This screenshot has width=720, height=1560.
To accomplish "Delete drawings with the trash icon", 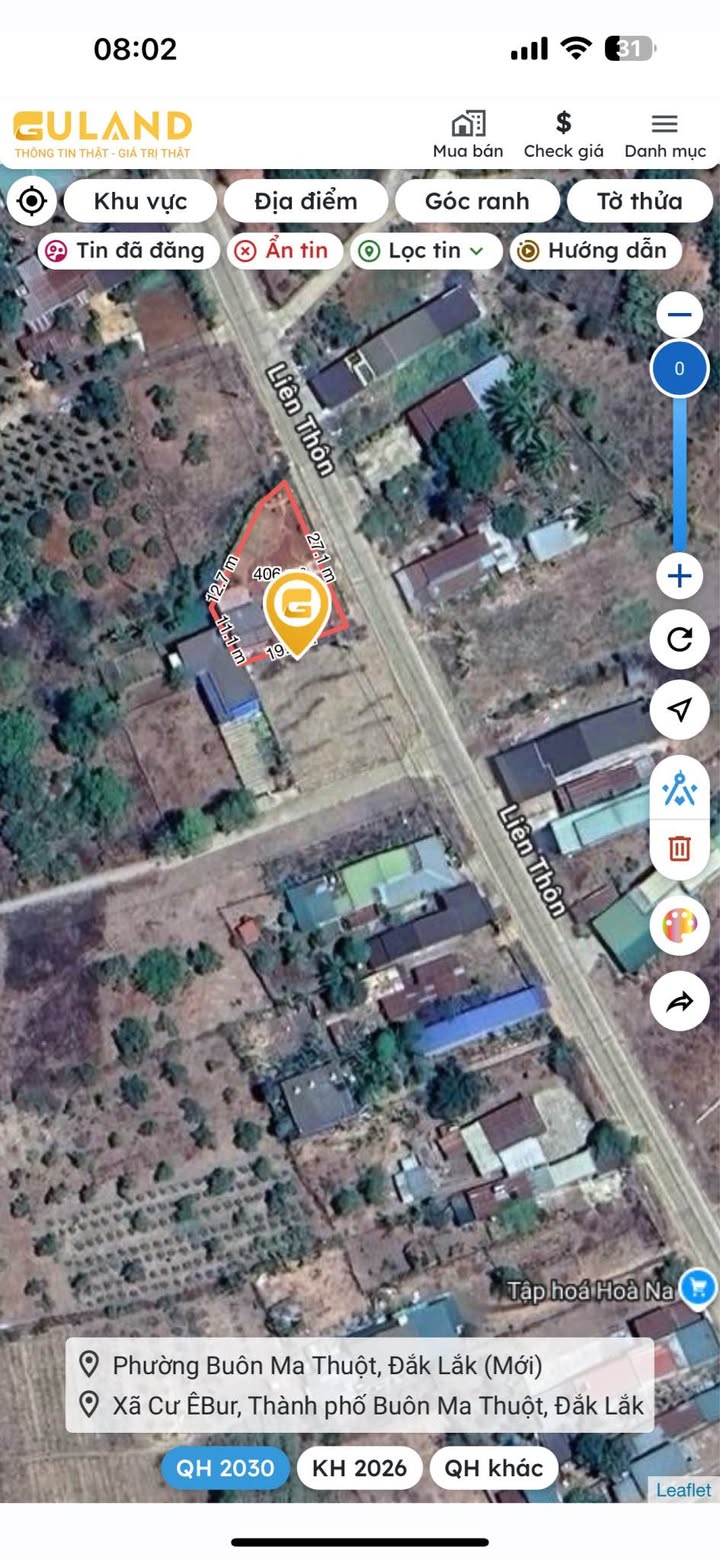I will pos(680,849).
